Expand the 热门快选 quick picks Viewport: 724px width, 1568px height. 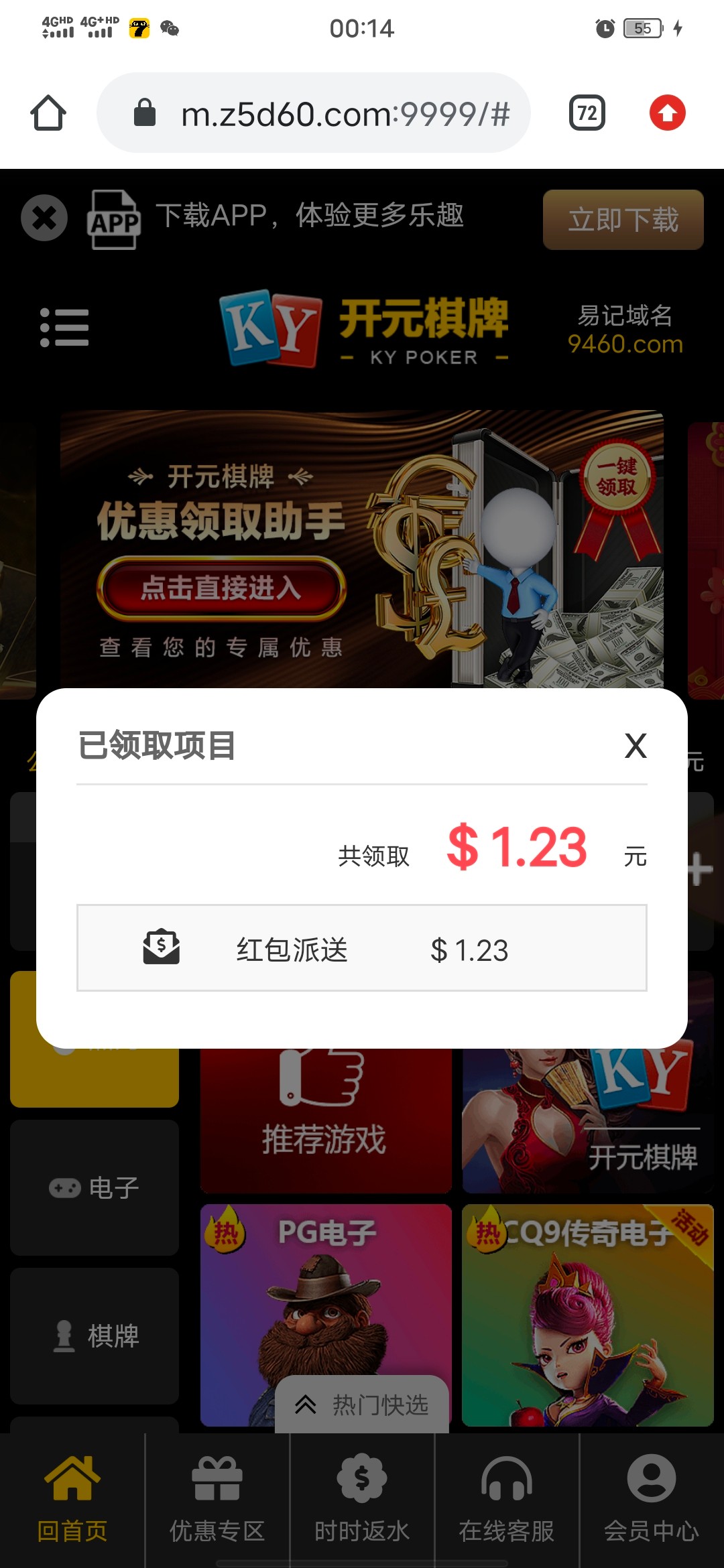(x=362, y=1404)
